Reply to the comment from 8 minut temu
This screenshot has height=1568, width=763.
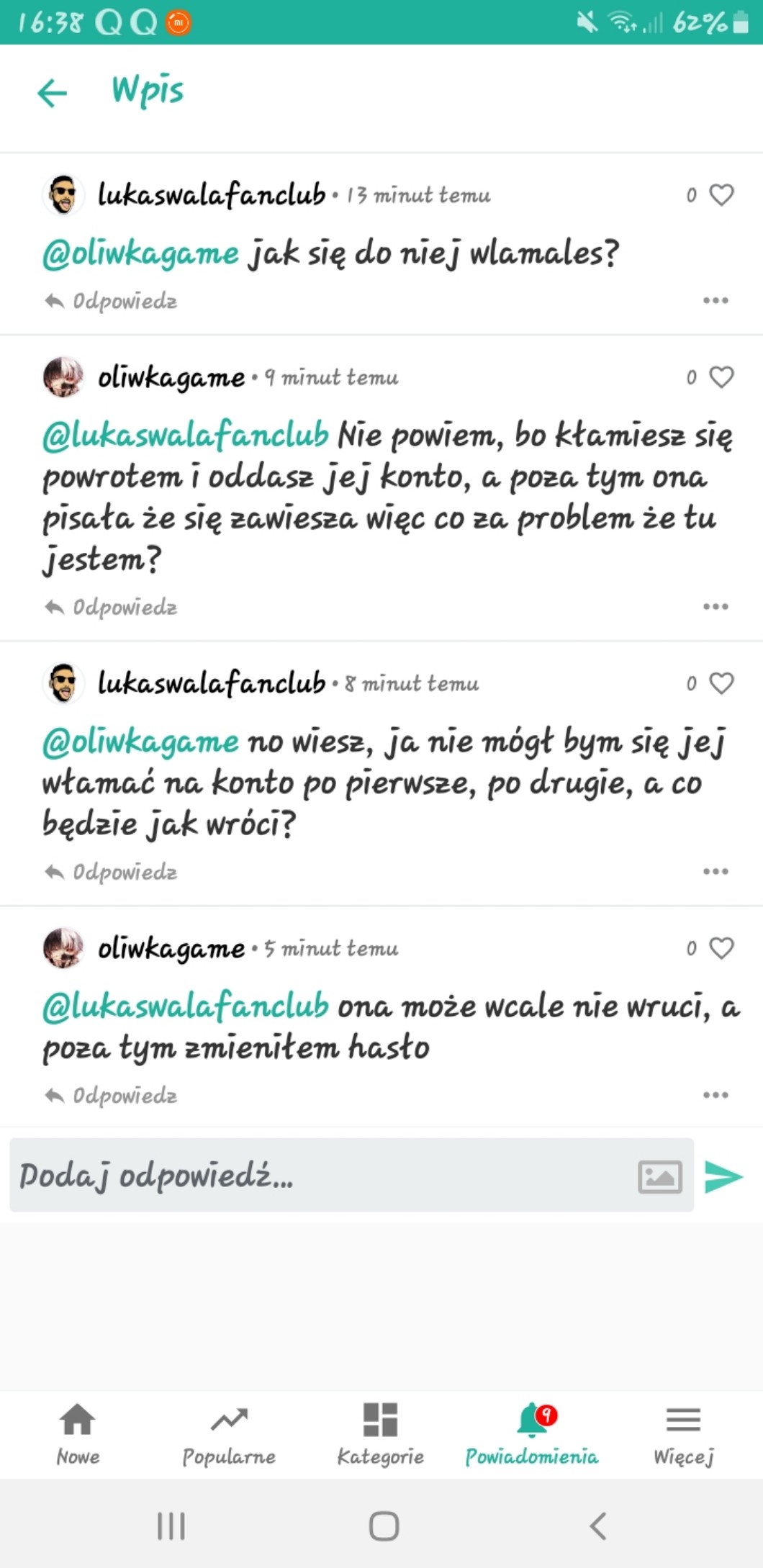click(x=112, y=873)
